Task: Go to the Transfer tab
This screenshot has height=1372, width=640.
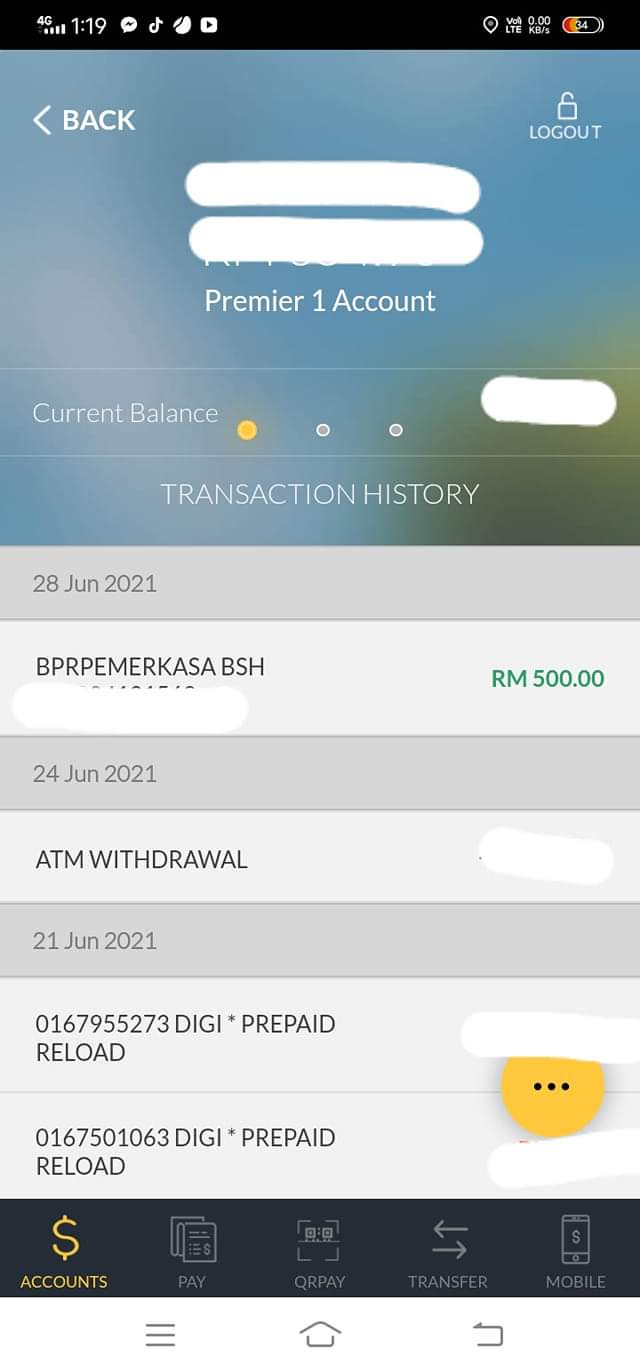Action: point(448,1250)
